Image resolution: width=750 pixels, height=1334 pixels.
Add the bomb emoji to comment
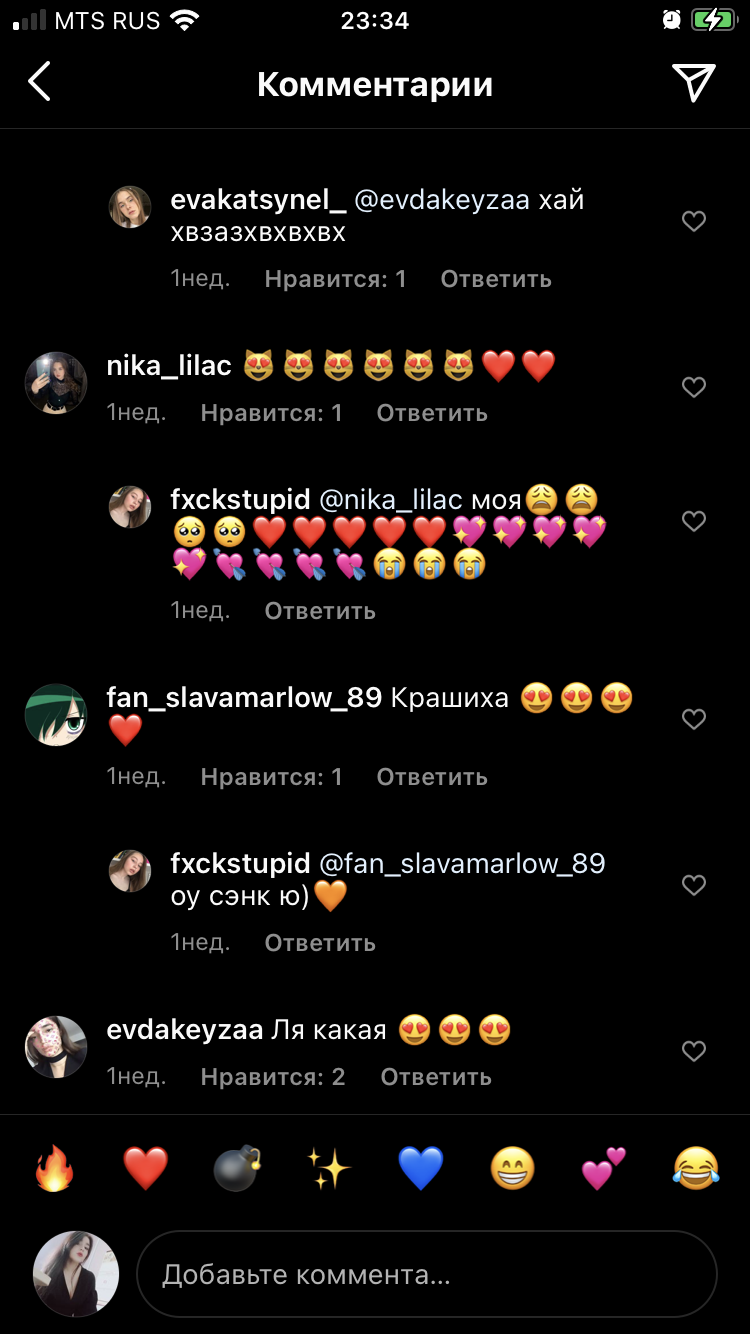(x=237, y=1168)
